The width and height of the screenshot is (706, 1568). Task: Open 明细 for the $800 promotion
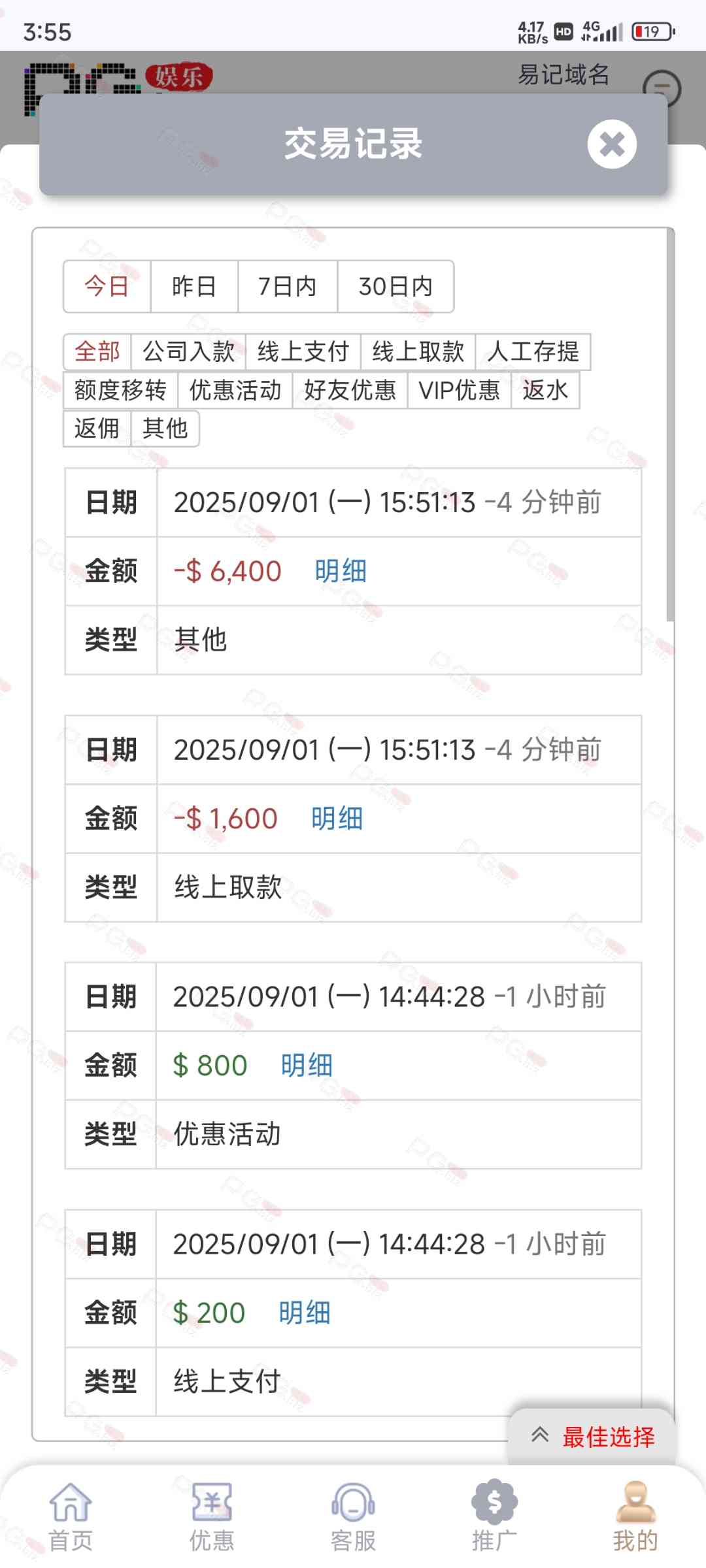307,1066
